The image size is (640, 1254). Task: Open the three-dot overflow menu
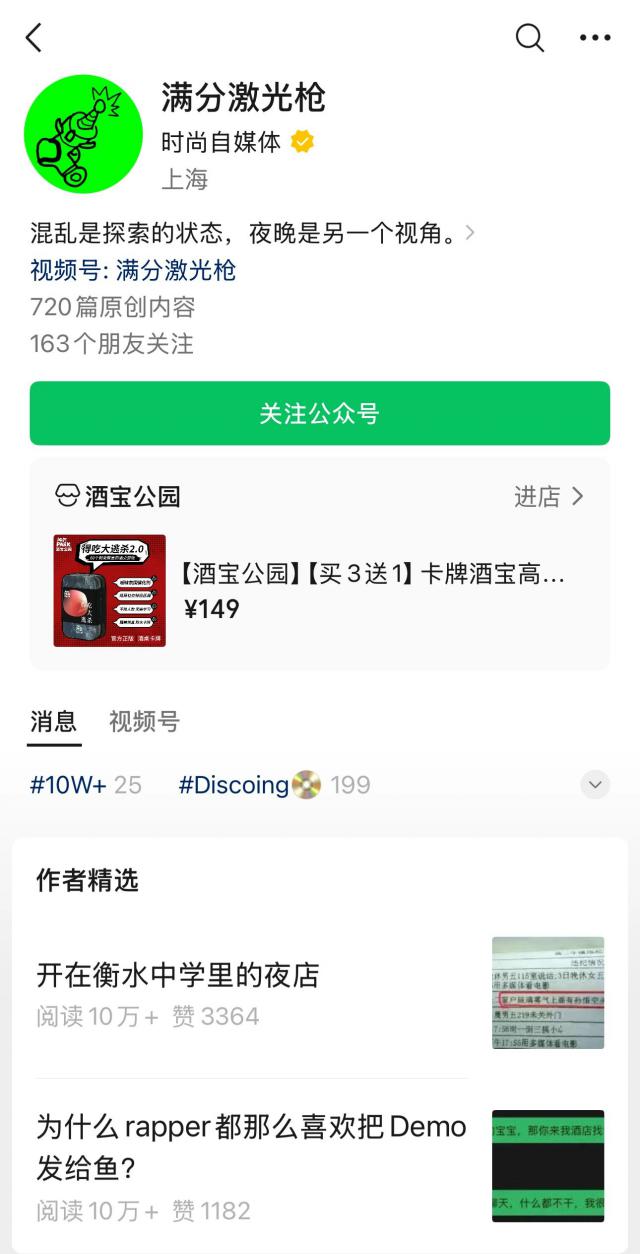tap(595, 38)
